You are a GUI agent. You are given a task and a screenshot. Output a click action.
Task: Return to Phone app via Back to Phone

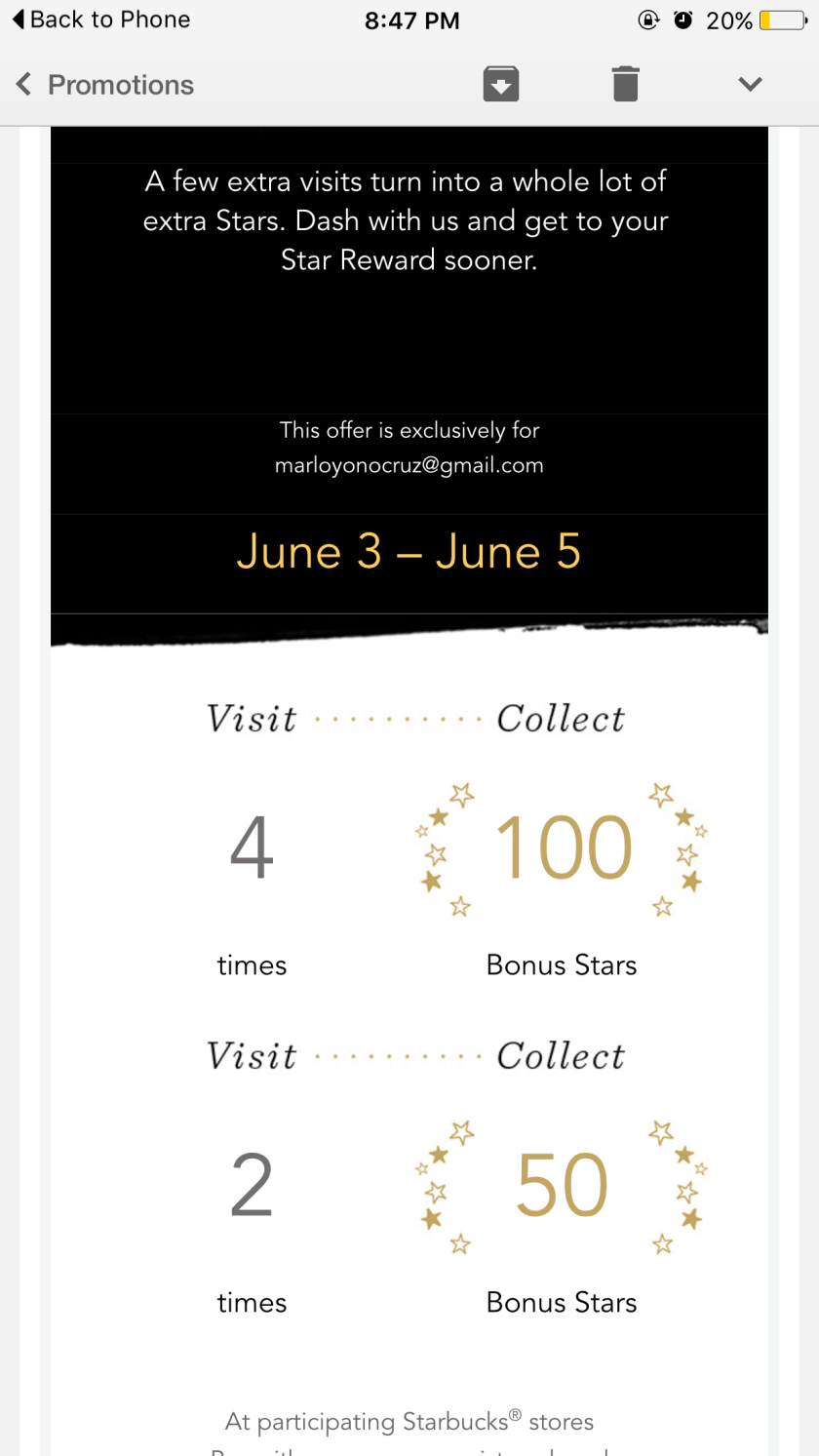pyautogui.click(x=100, y=20)
